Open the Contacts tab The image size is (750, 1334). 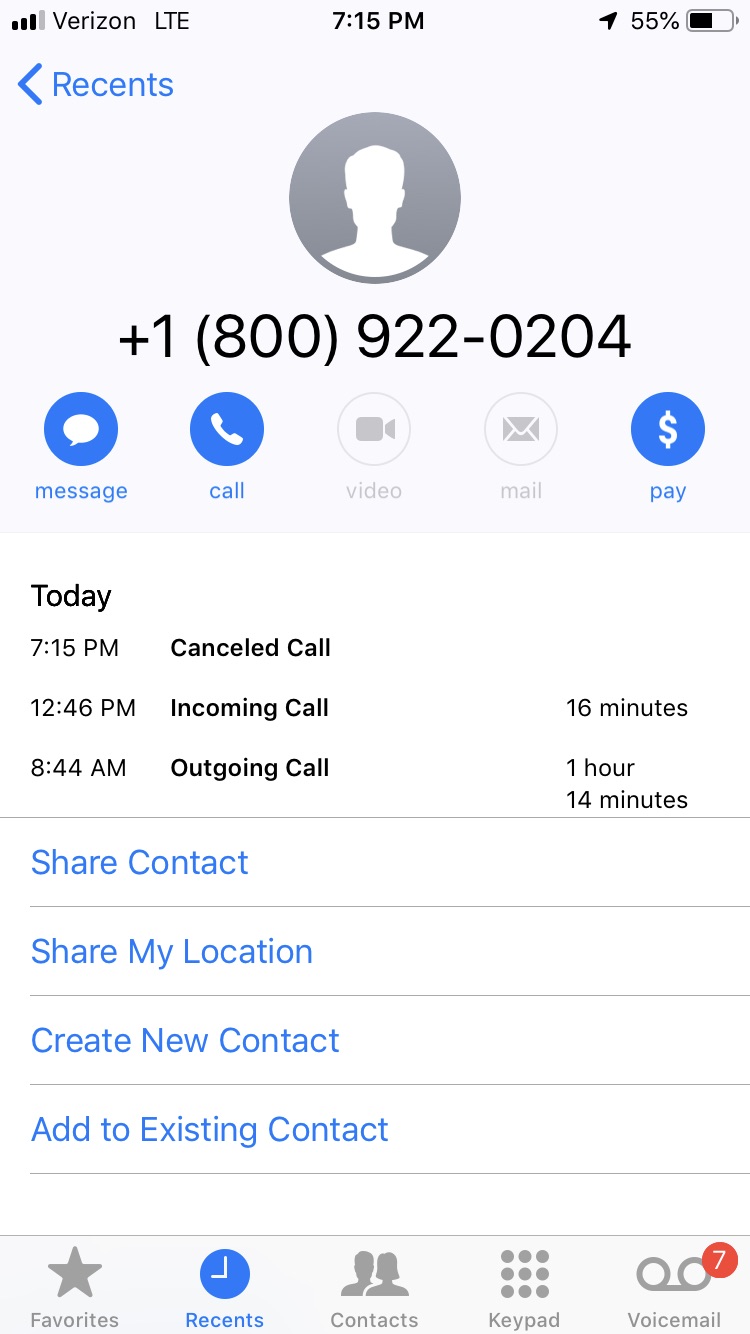[374, 1288]
